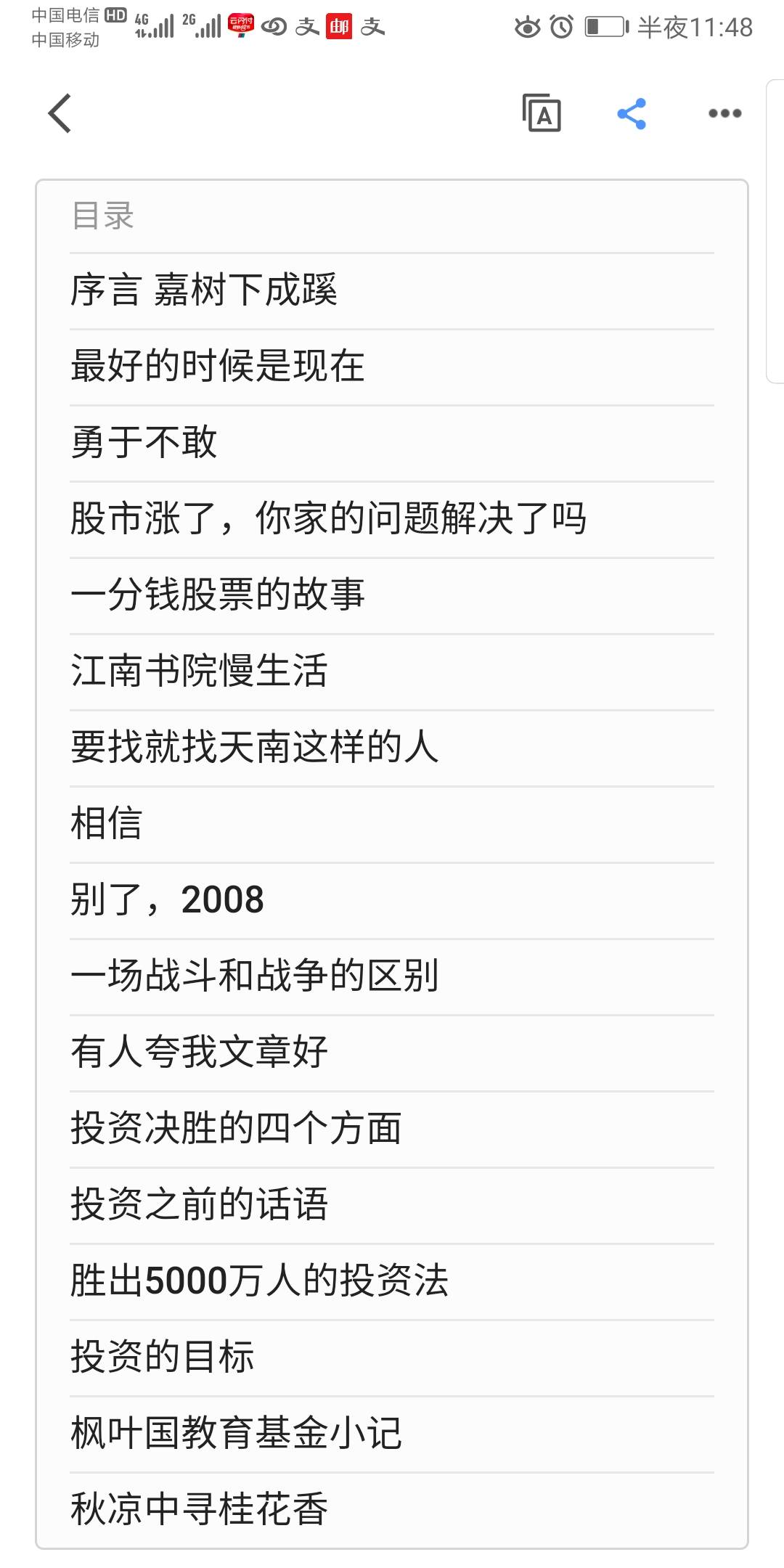Select chapter 一场战斗和战争的区别

(x=254, y=976)
